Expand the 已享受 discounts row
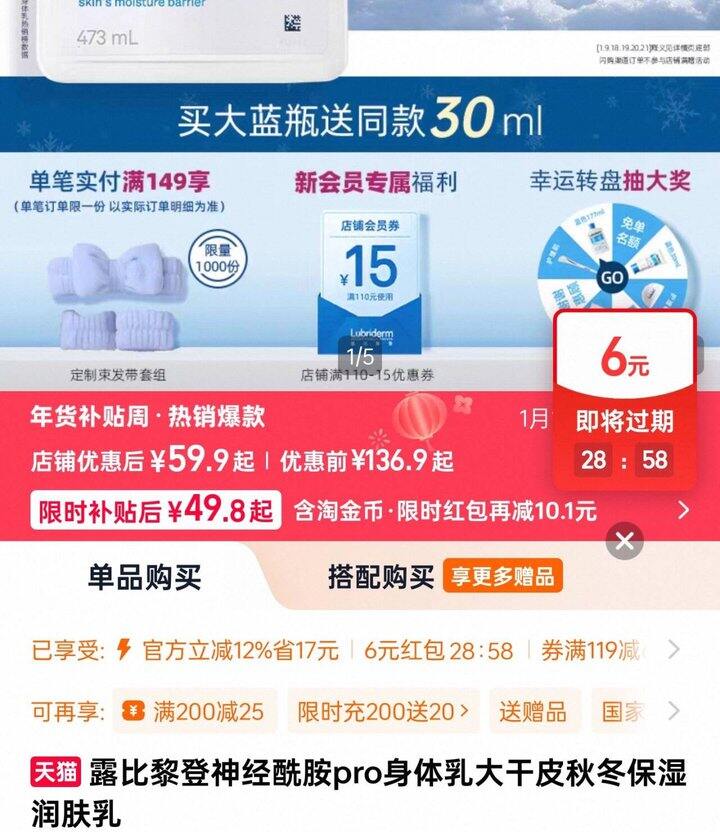Screen dimensions: 720x832 pyautogui.click(x=674, y=649)
